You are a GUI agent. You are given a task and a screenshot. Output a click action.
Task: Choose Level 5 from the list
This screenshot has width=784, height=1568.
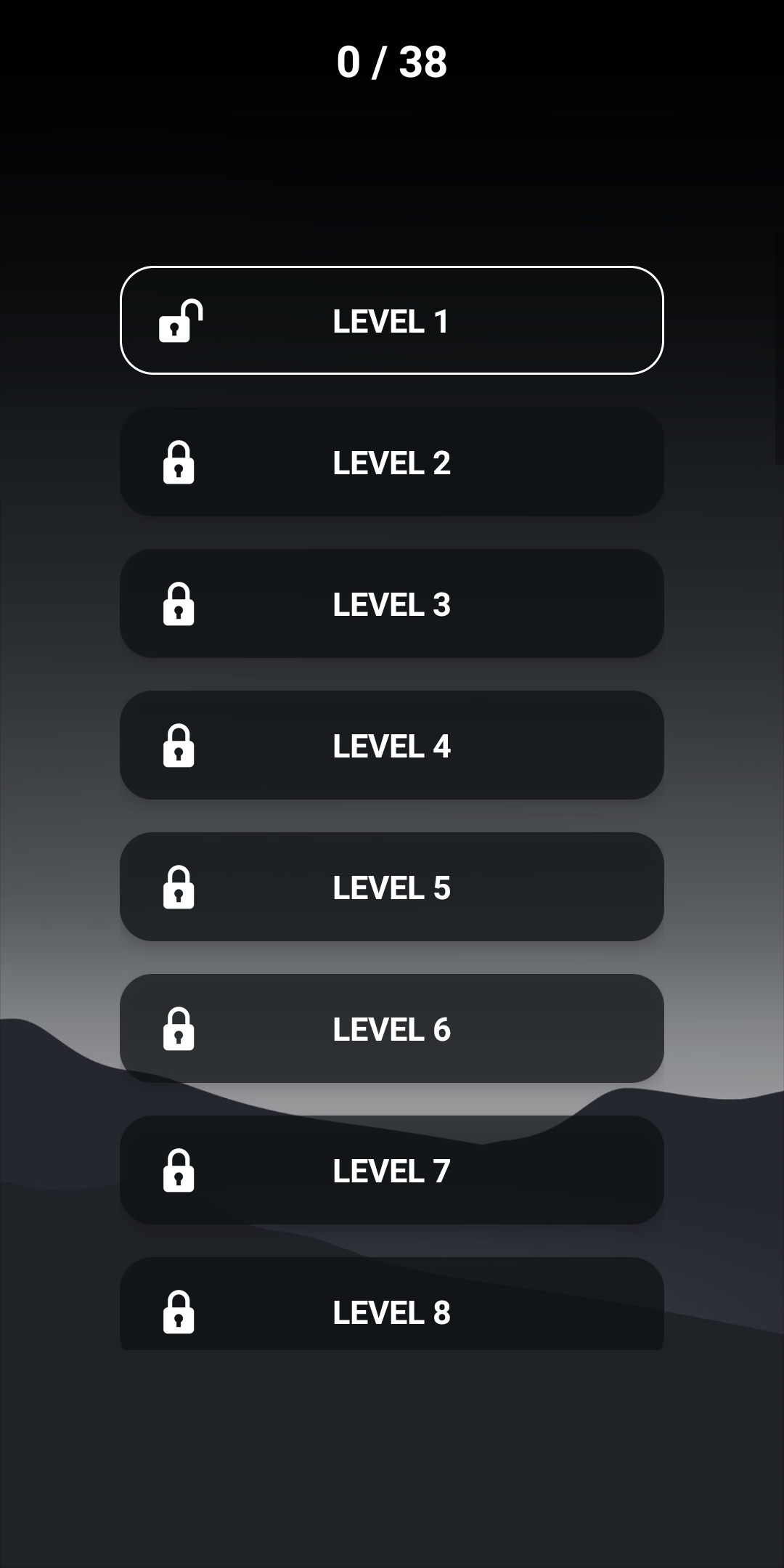click(x=392, y=887)
